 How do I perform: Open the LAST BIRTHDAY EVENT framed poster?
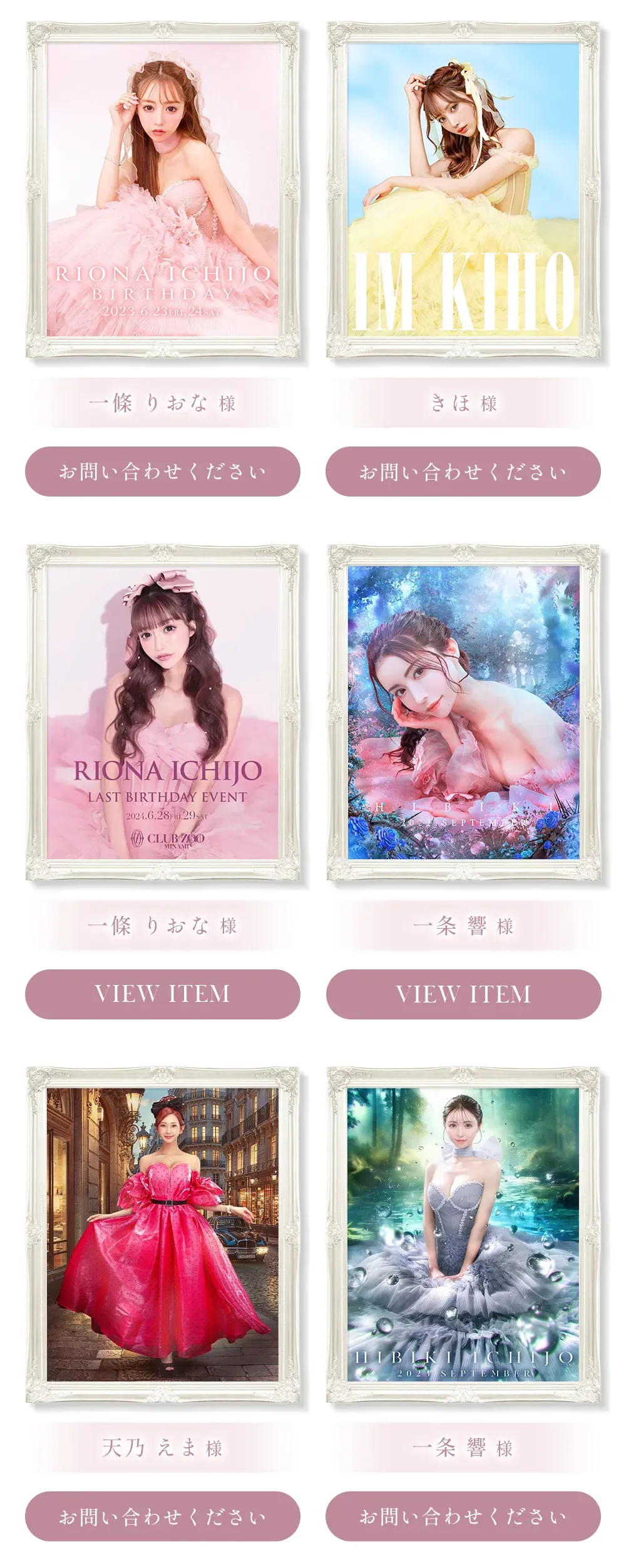(x=162, y=713)
